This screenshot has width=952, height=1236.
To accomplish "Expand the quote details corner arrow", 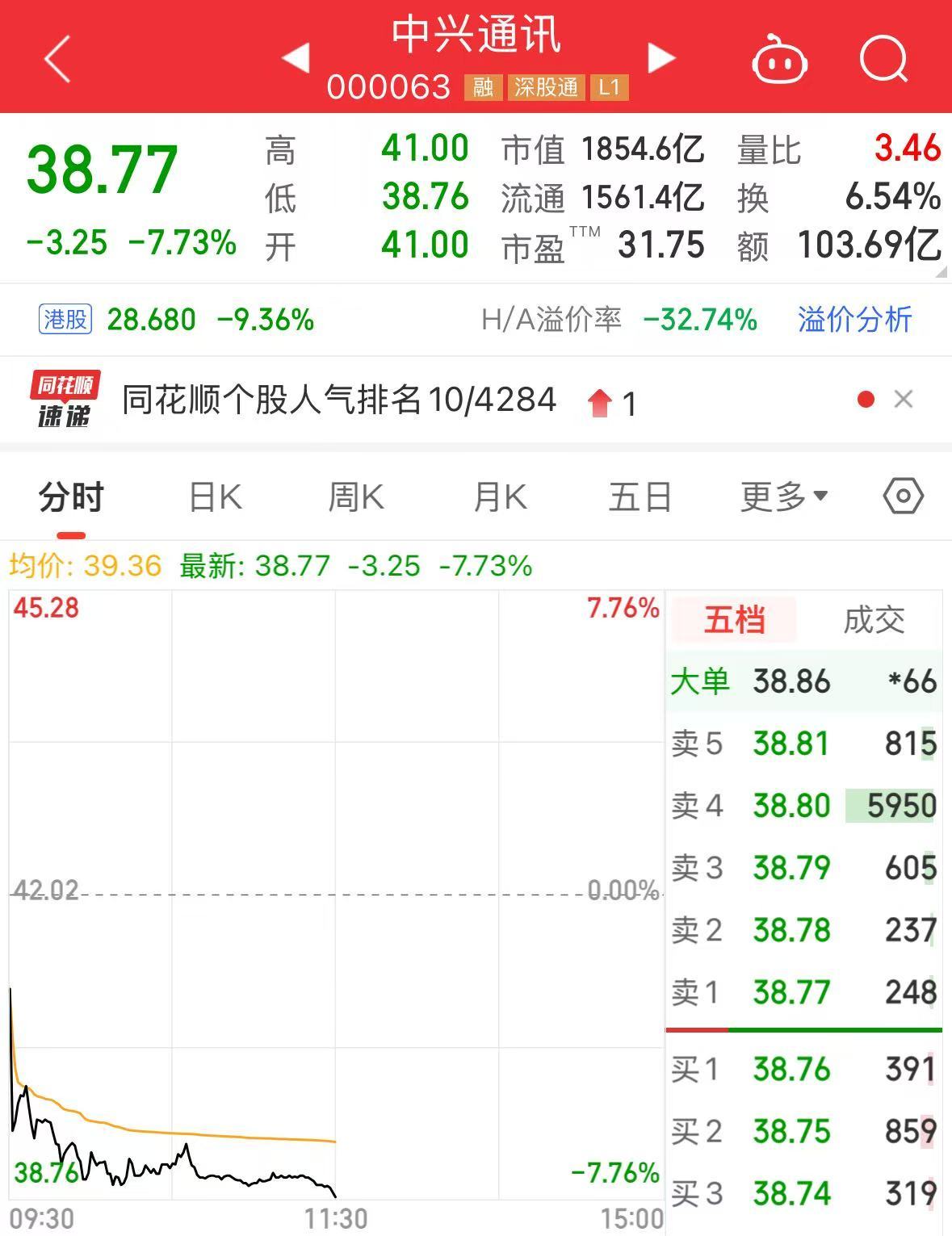I will (x=941, y=273).
